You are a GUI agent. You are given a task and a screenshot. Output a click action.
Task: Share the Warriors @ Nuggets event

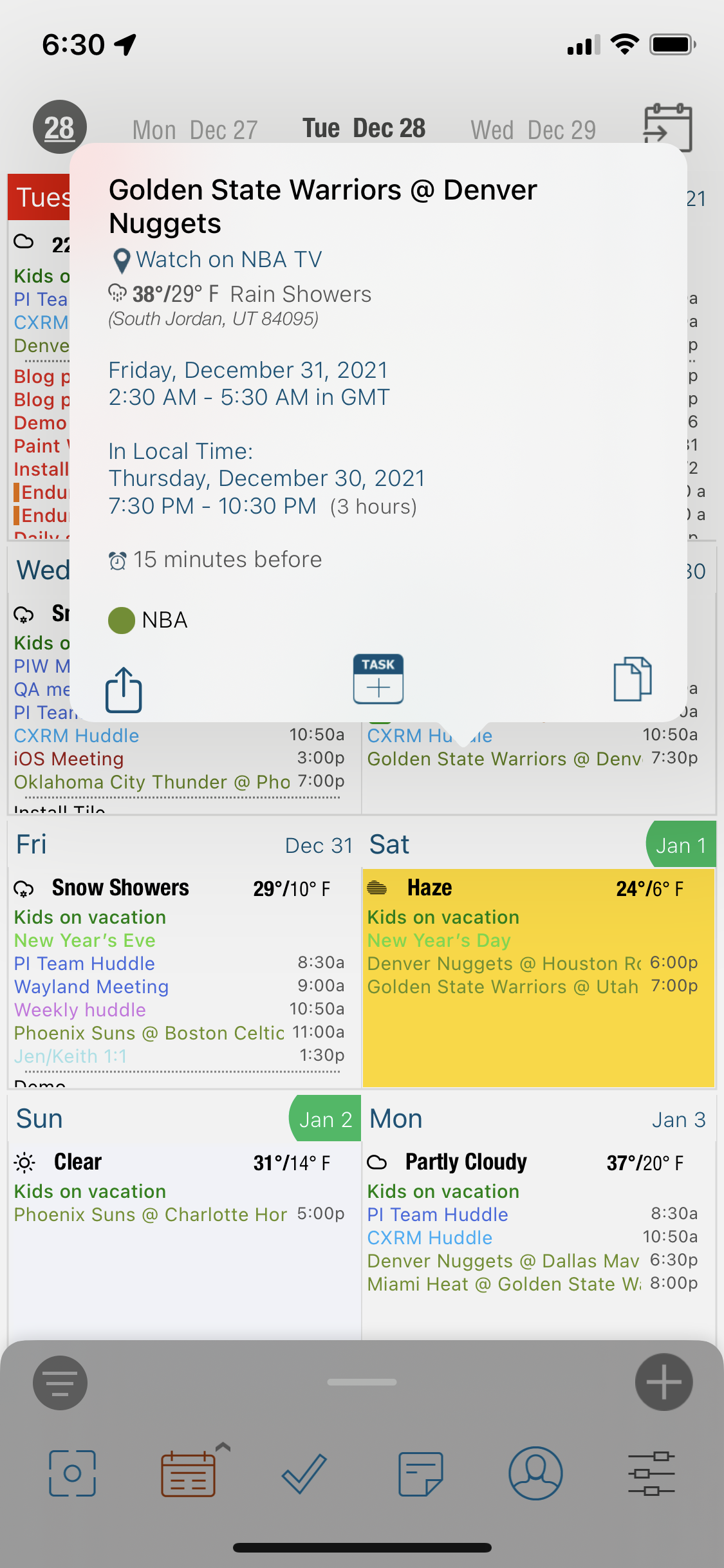pyautogui.click(x=124, y=689)
